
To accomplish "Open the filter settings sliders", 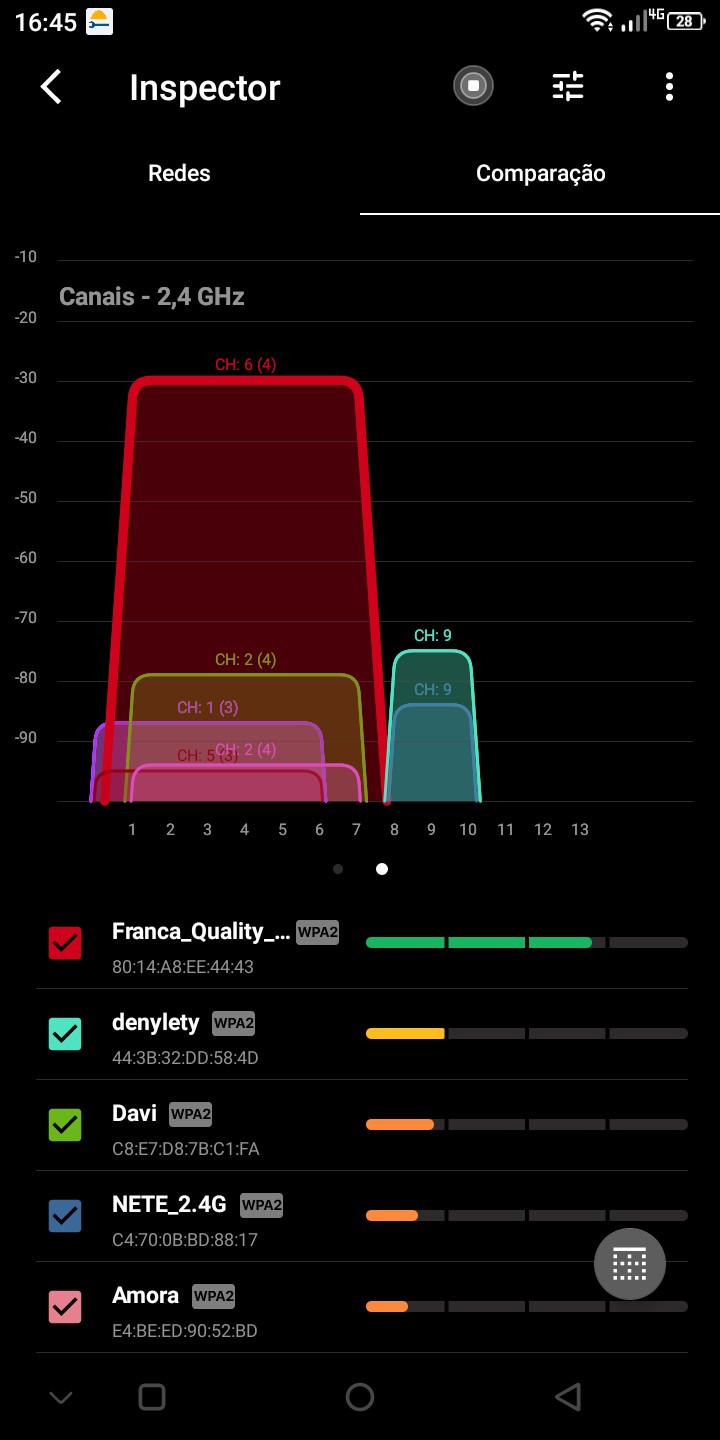I will (568, 87).
